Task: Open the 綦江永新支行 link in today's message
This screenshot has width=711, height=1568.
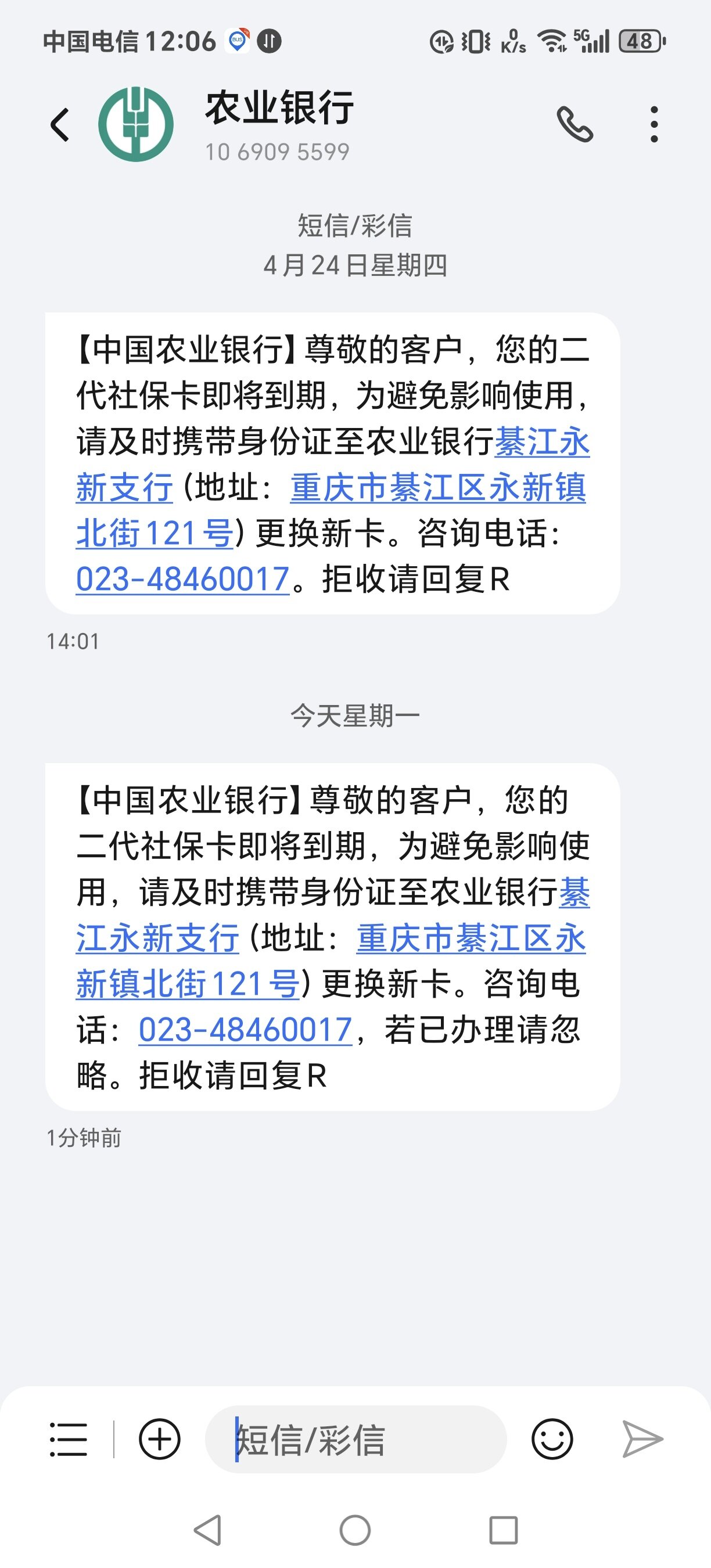Action: (157, 938)
